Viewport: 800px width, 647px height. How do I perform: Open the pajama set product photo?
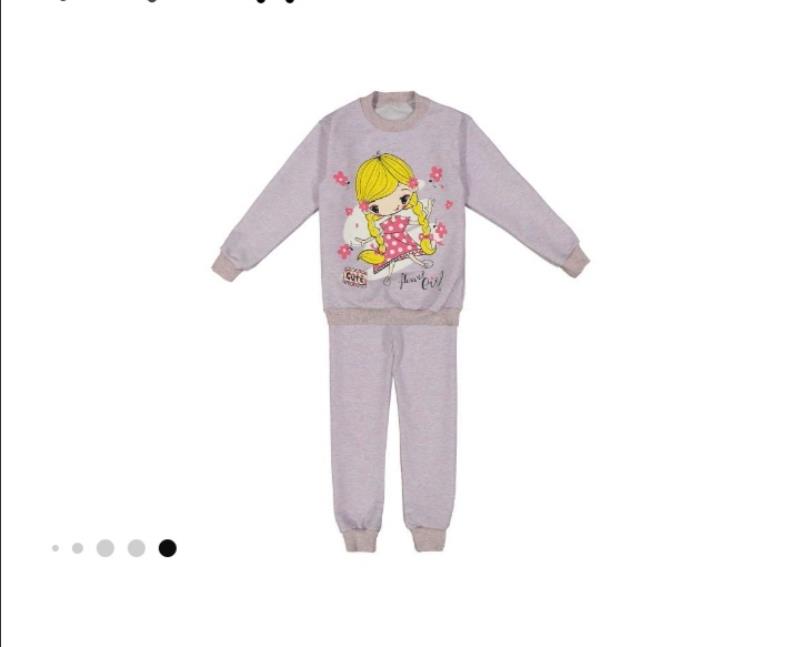point(400,320)
